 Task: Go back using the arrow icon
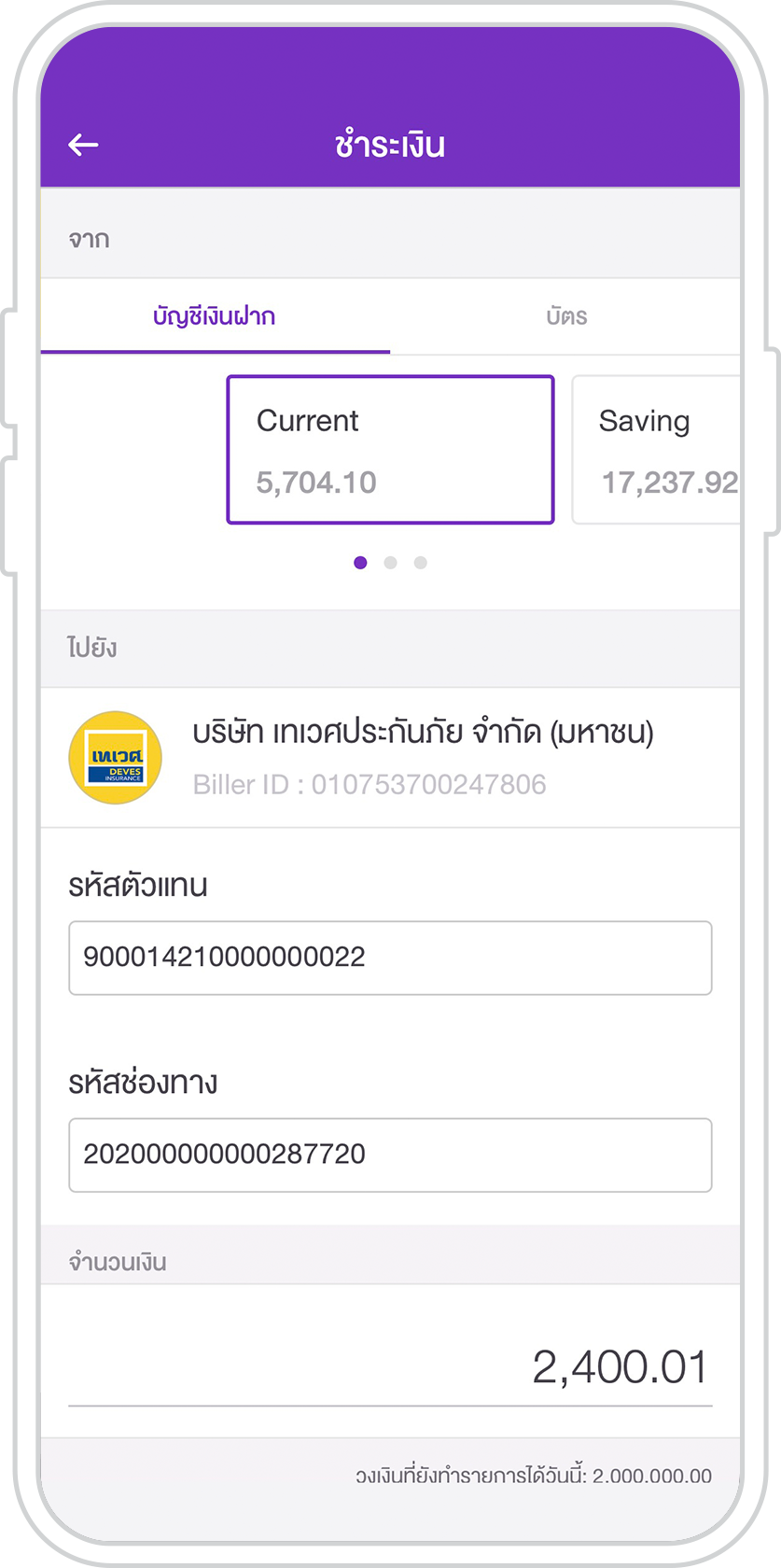tap(83, 145)
